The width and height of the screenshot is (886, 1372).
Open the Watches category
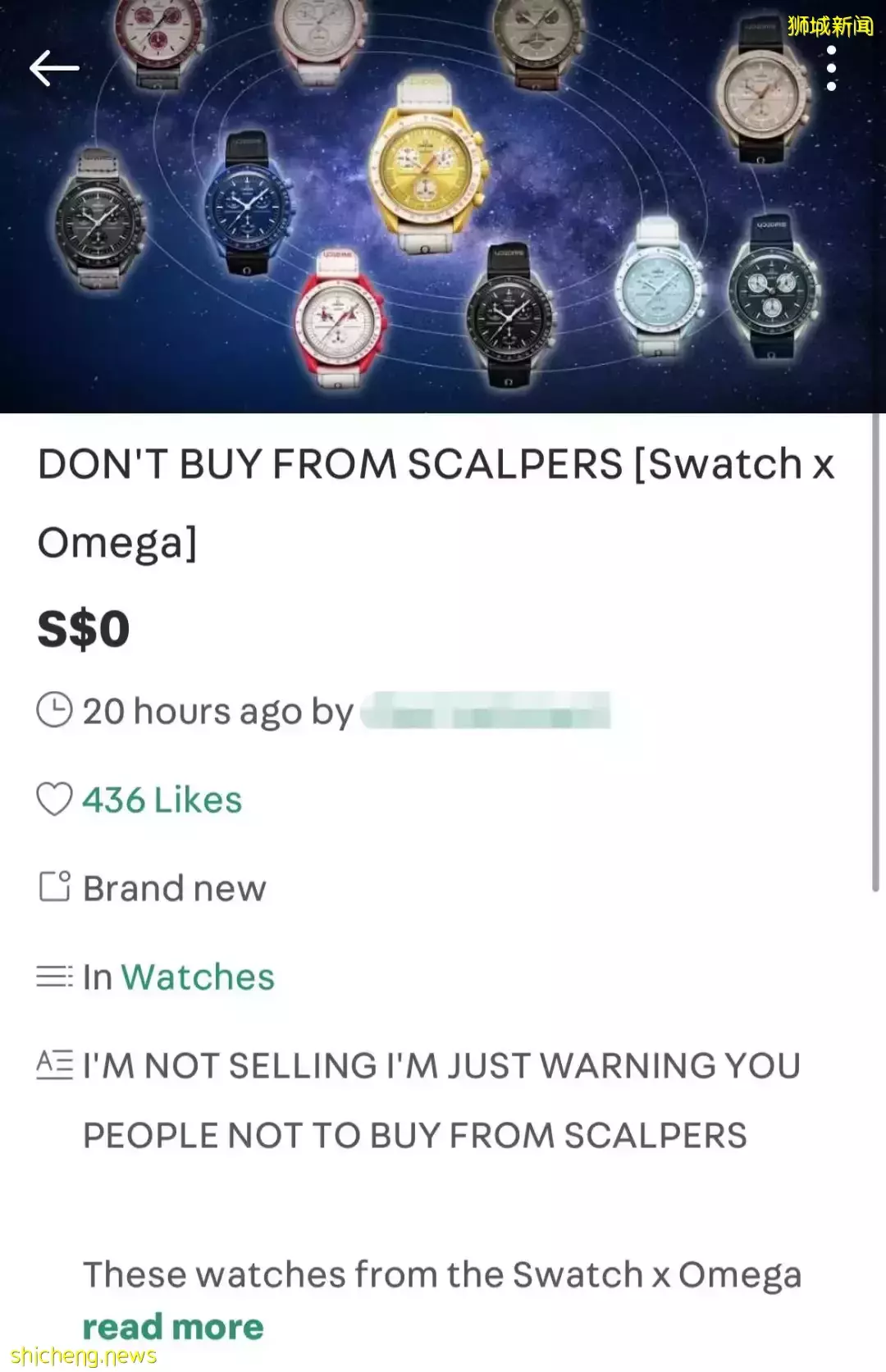[x=198, y=978]
